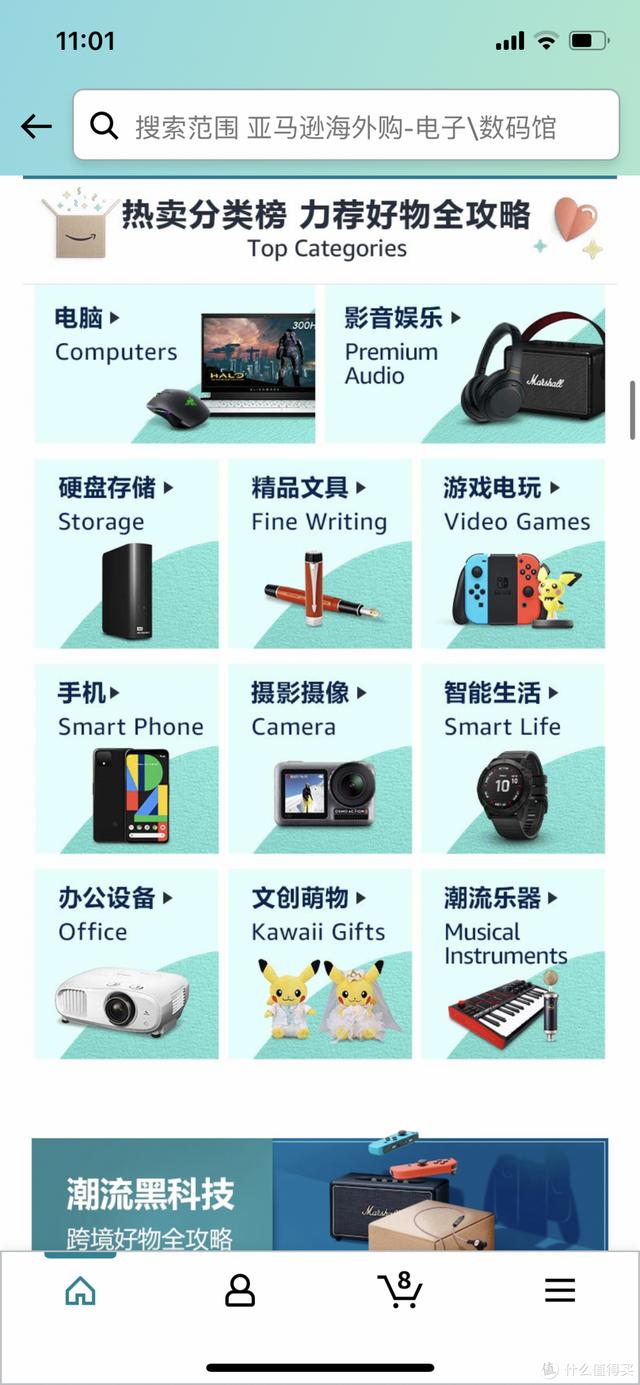640x1385 pixels.
Task: View the 游戏电玩 Video Games category
Action: point(512,553)
